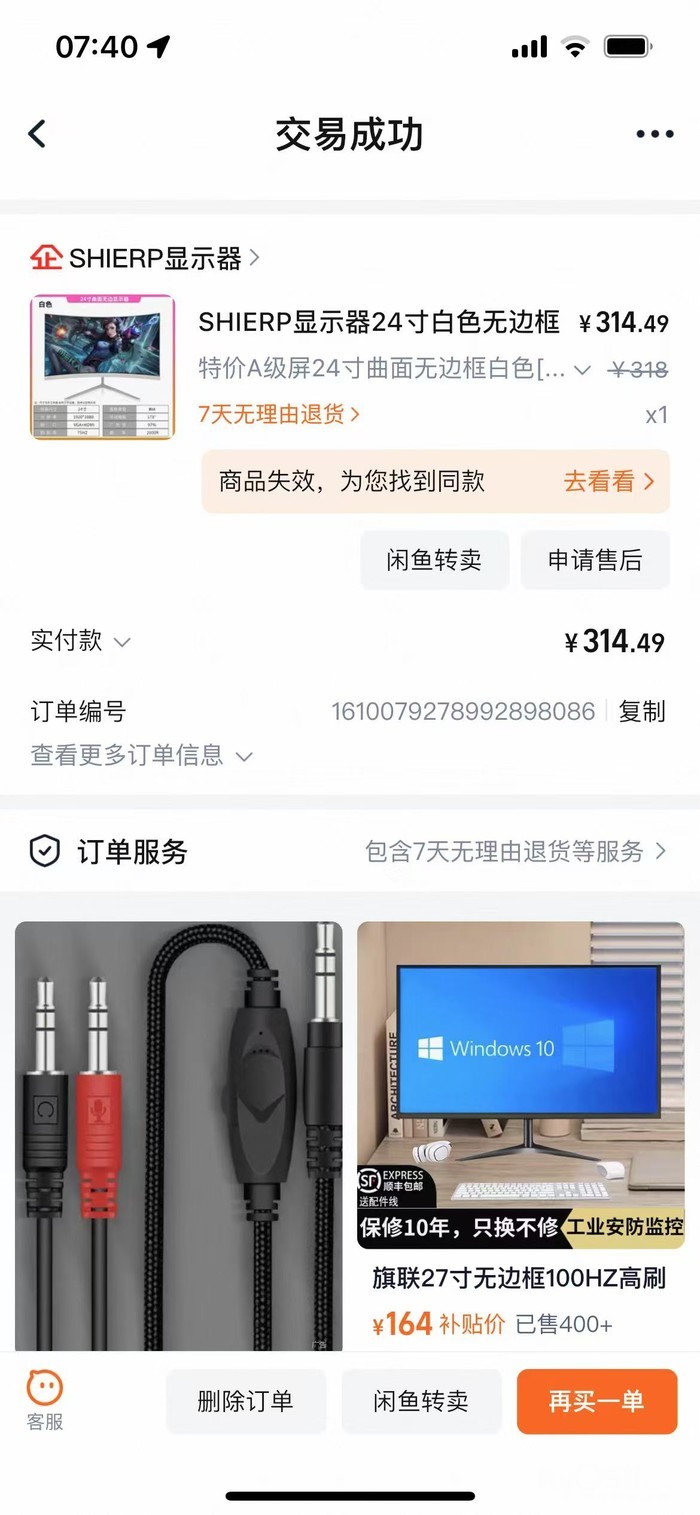Image resolution: width=700 pixels, height=1515 pixels.
Task: Expand the product specification dropdown arrow
Action: click(582, 370)
